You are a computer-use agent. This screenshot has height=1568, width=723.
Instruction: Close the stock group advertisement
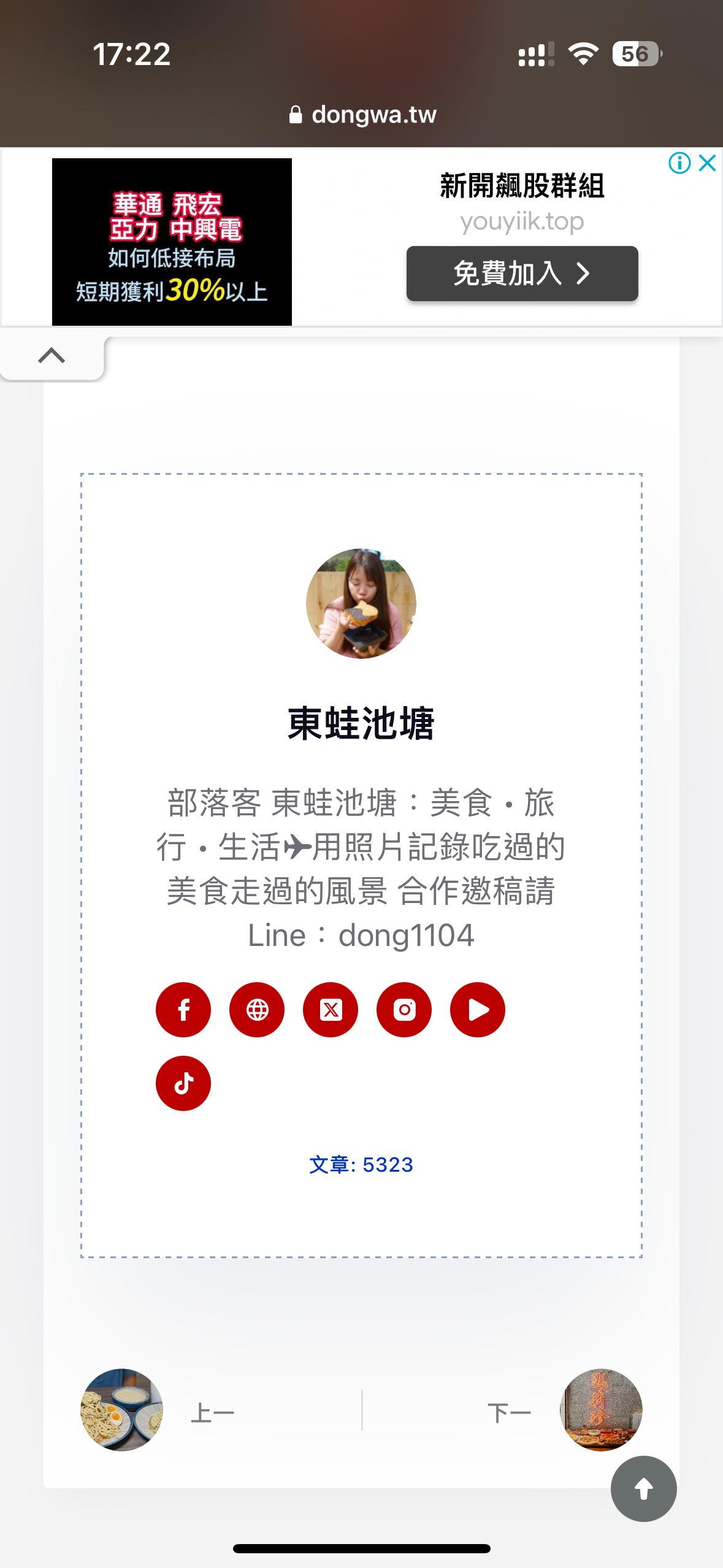[x=707, y=163]
